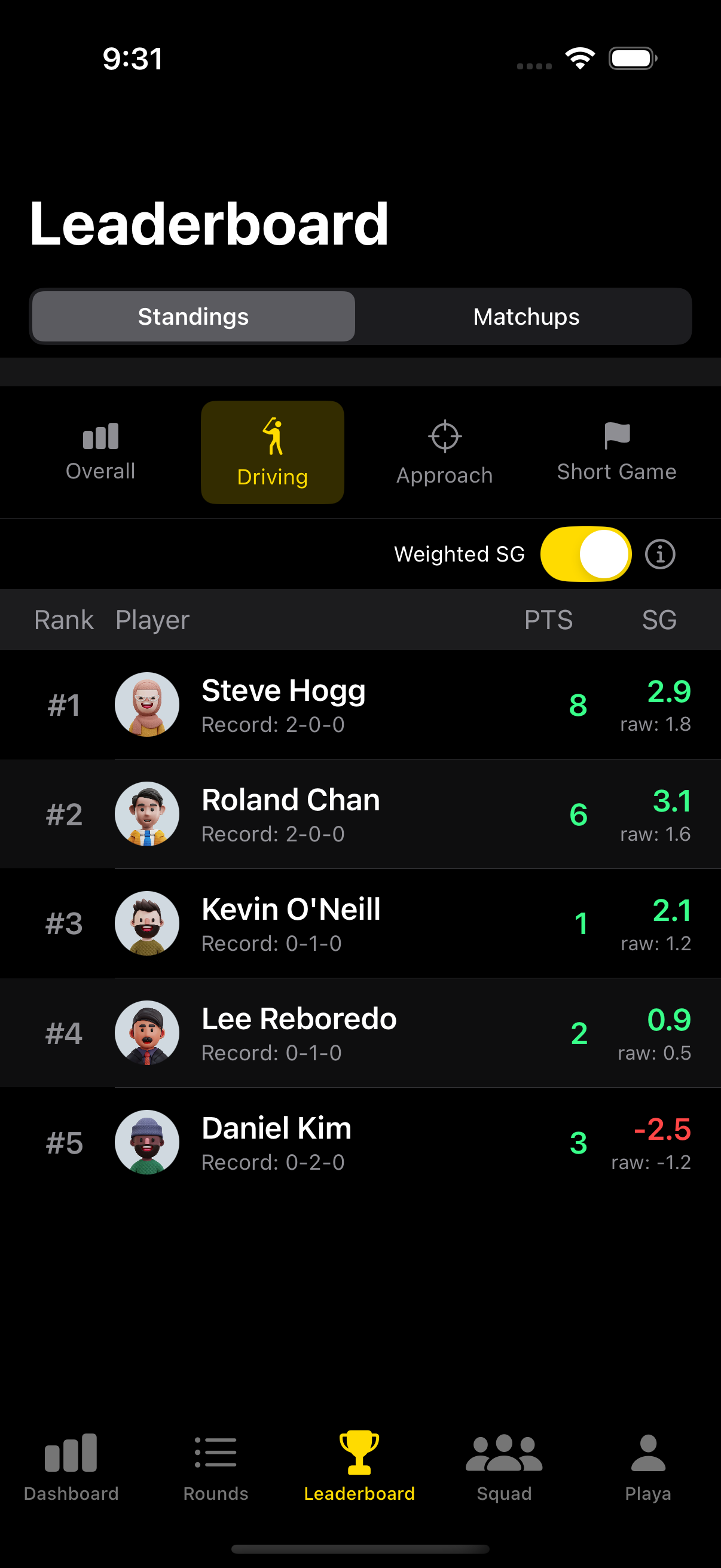721x1568 pixels.
Task: Switch to the Matchups segment
Action: tap(526, 316)
